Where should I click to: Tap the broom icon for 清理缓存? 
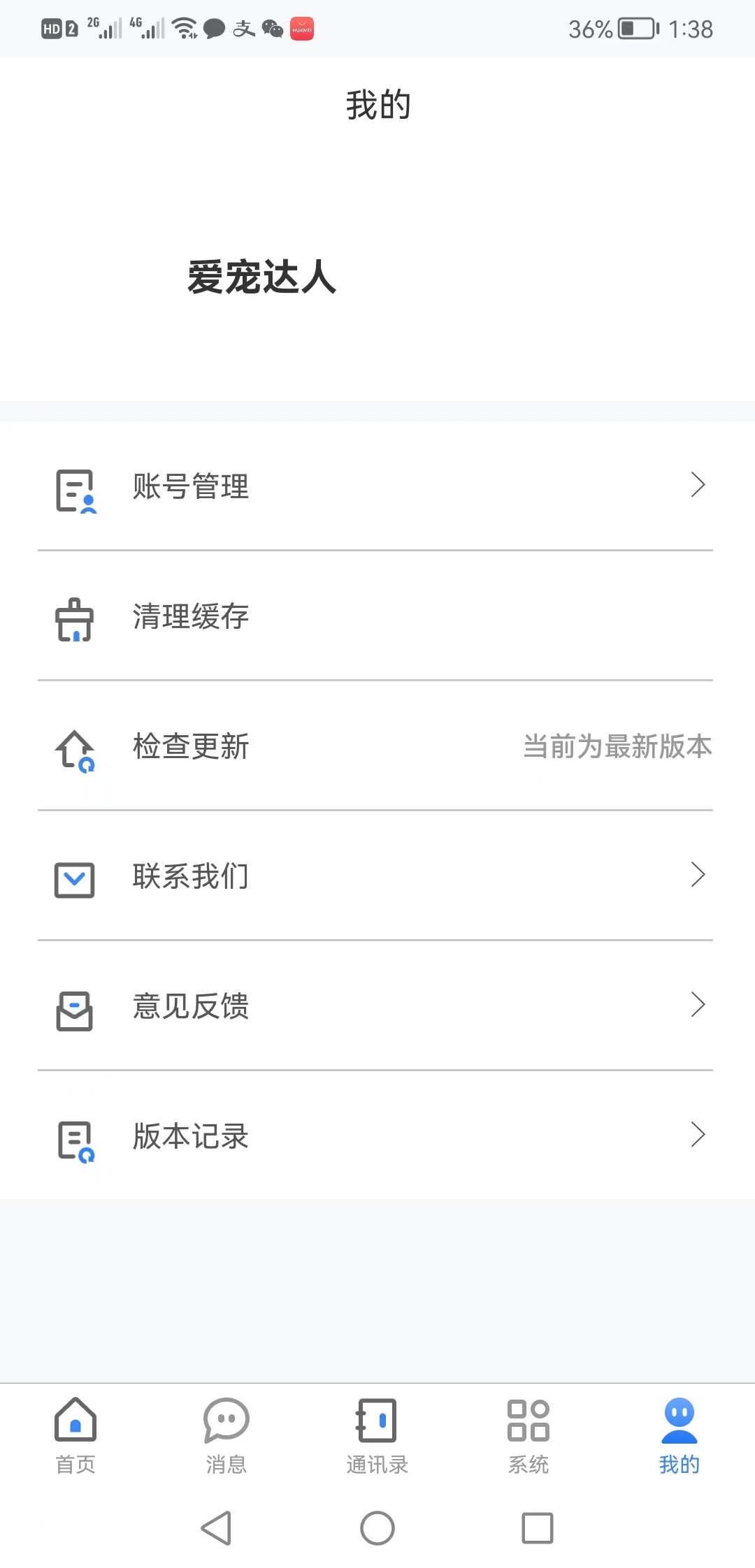[x=73, y=618]
